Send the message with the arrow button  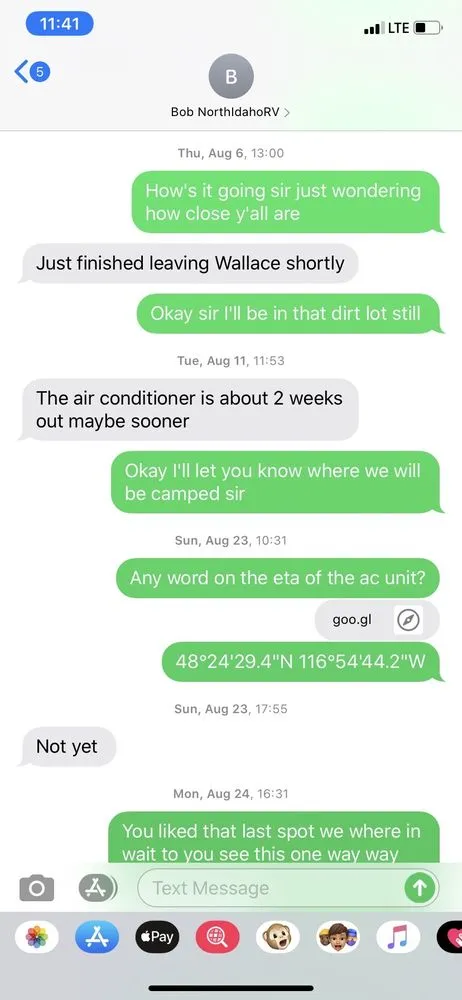coord(419,888)
